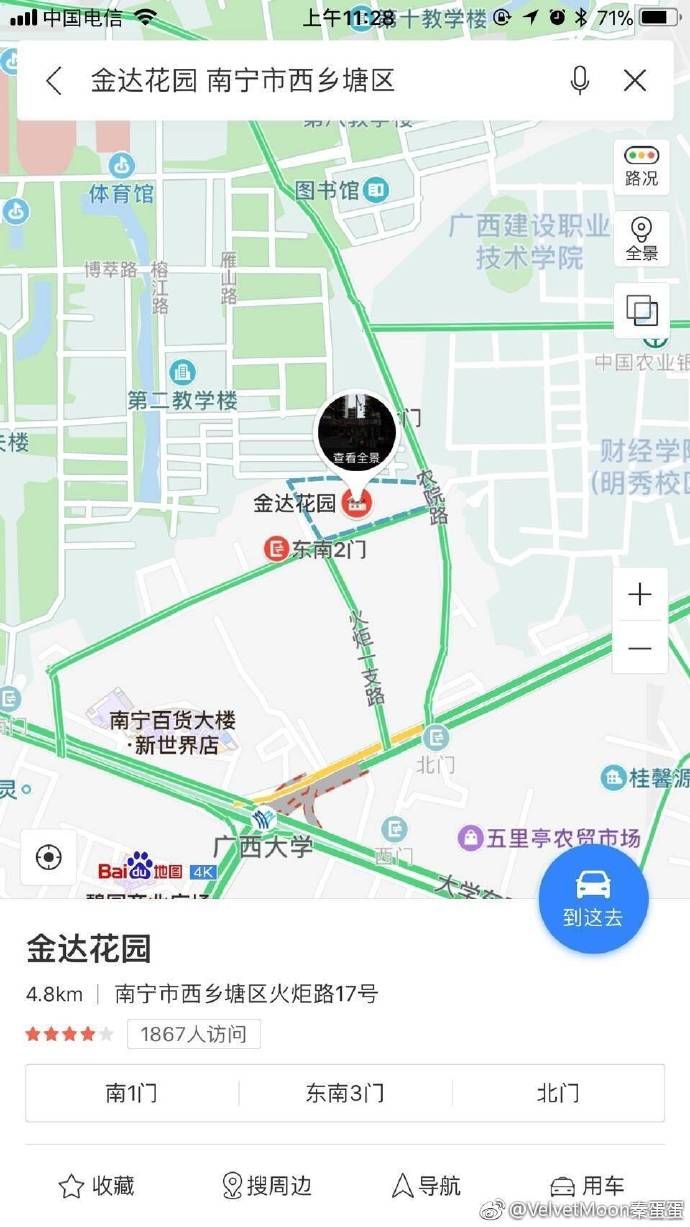Tap the 到这去 route button
This screenshot has width=690, height=1227.
(593, 899)
